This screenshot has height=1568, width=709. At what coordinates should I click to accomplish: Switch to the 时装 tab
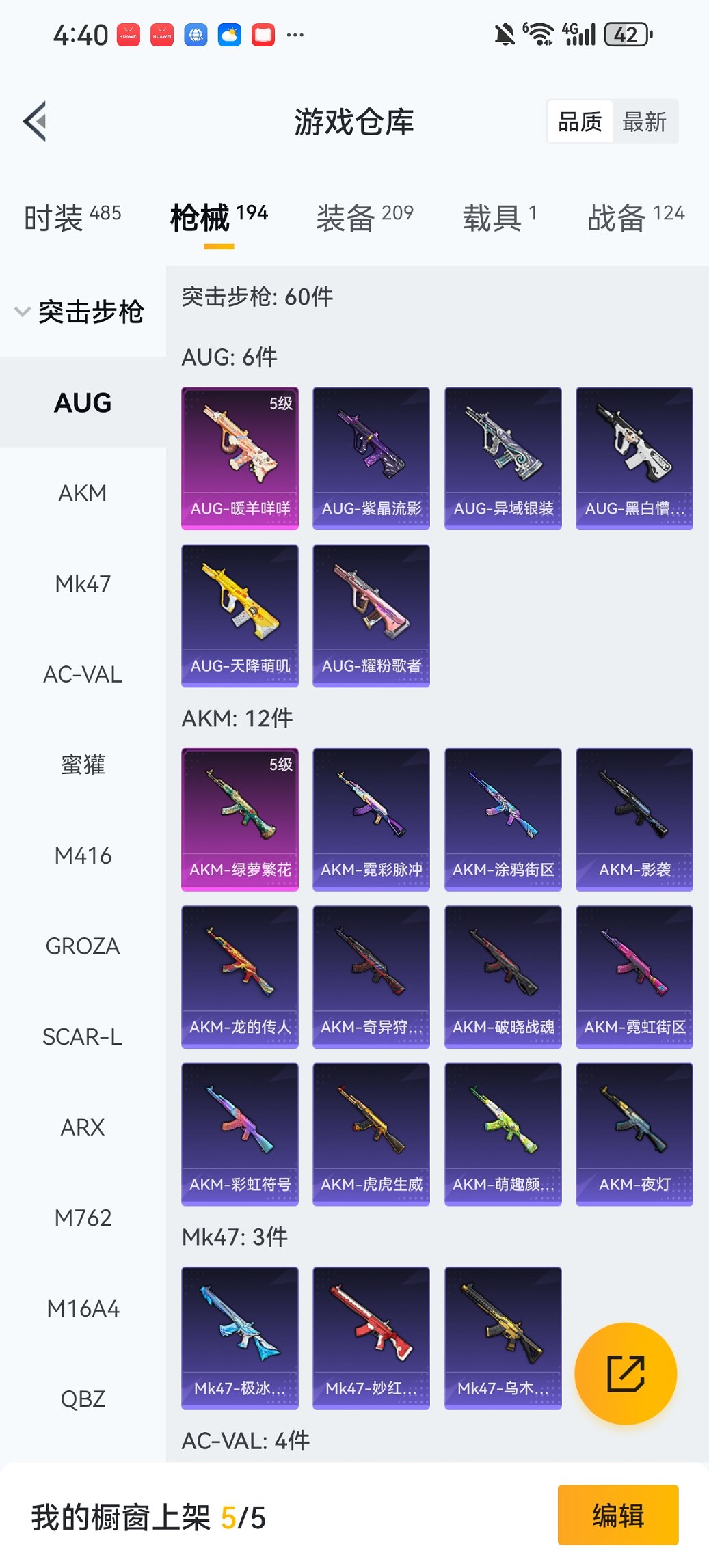click(x=72, y=218)
